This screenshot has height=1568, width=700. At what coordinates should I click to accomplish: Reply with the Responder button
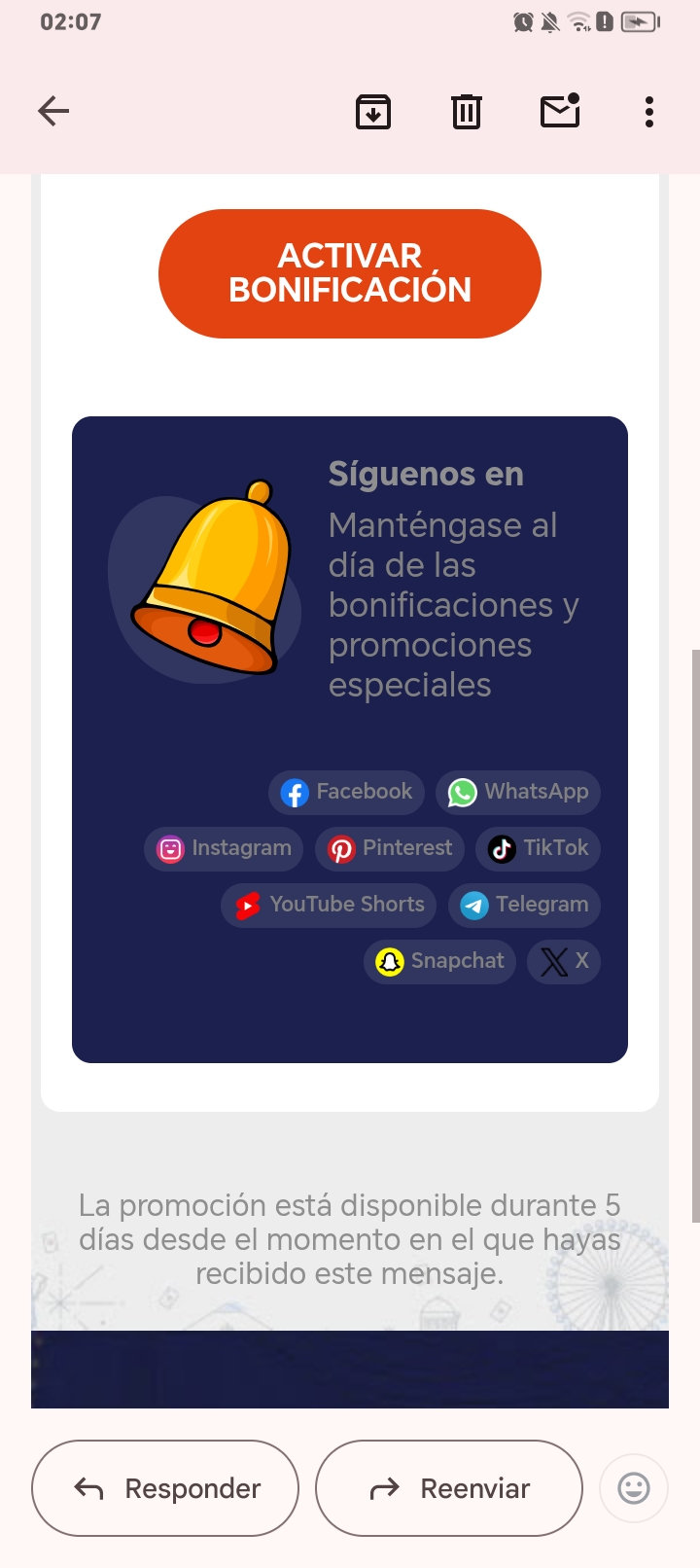point(165,1488)
